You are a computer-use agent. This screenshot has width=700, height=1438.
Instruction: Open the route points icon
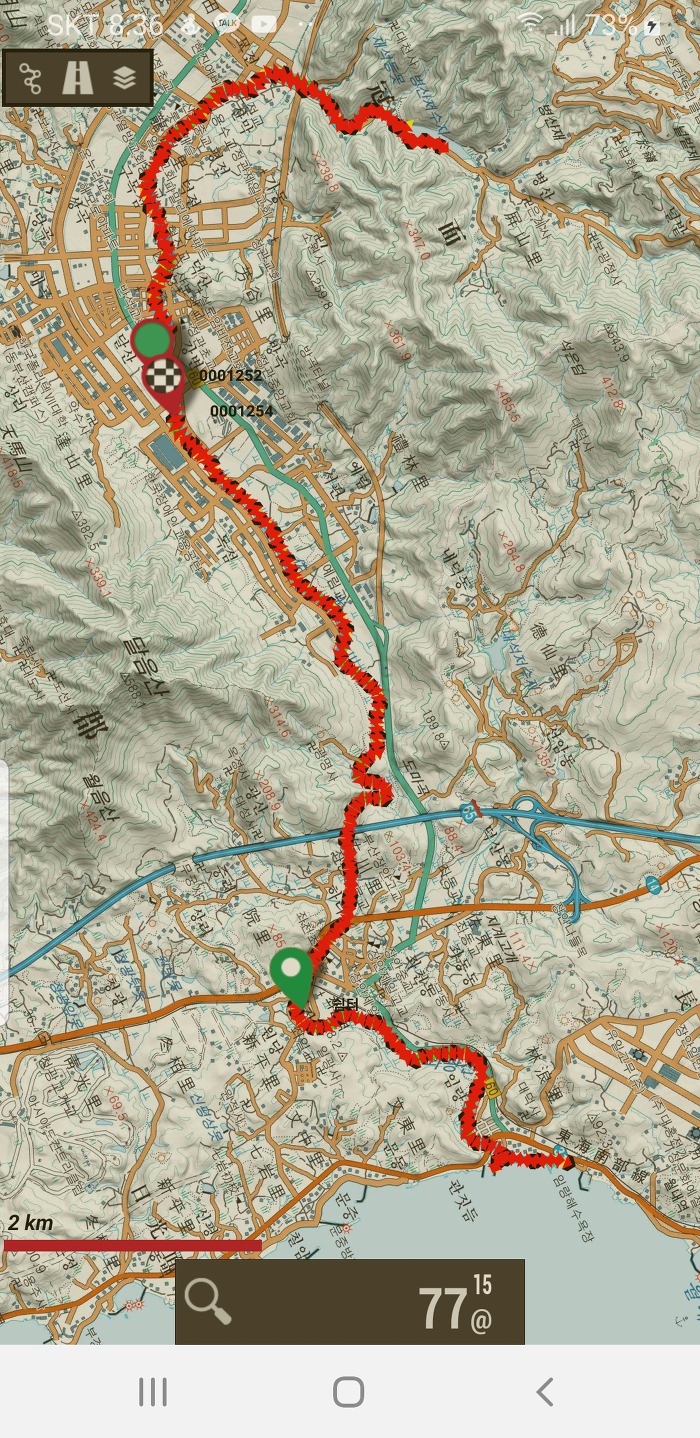point(30,78)
